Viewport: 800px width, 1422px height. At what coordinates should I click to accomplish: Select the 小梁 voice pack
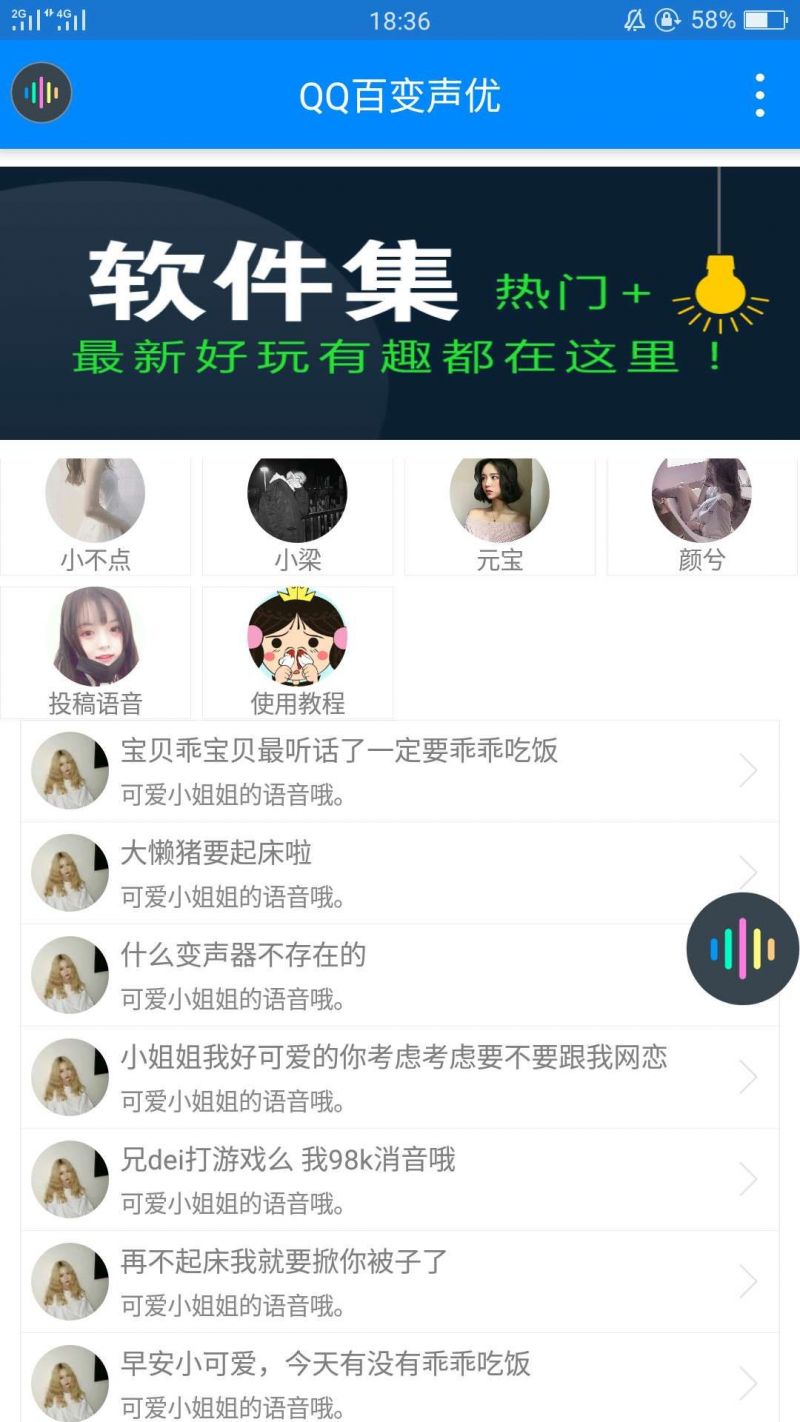[x=297, y=514]
